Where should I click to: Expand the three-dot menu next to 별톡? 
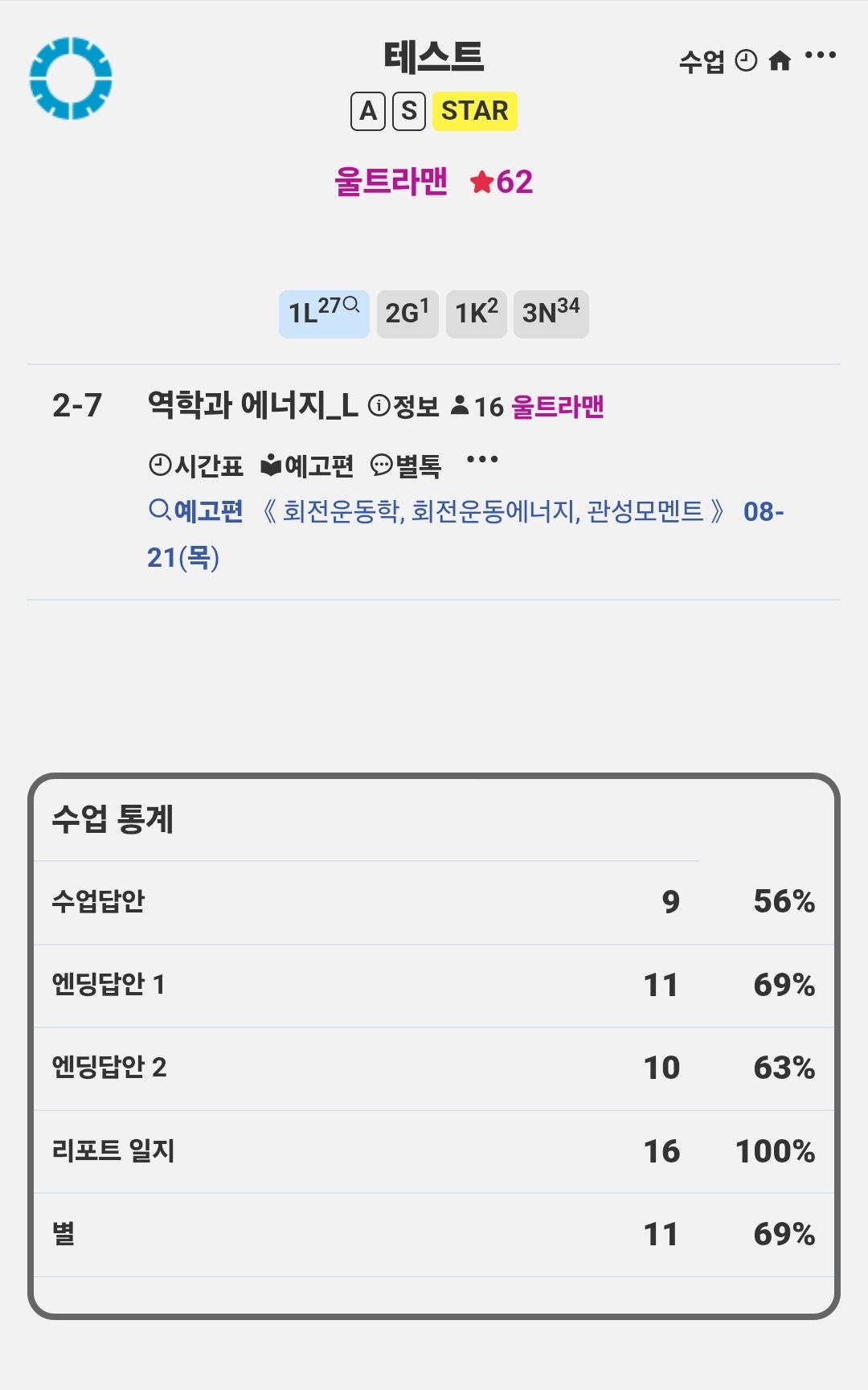click(482, 460)
